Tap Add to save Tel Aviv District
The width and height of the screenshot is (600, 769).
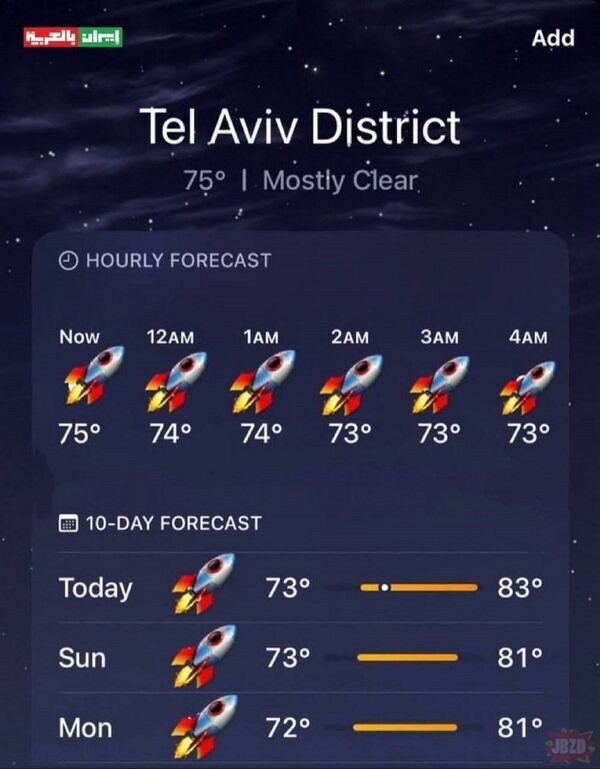[552, 38]
